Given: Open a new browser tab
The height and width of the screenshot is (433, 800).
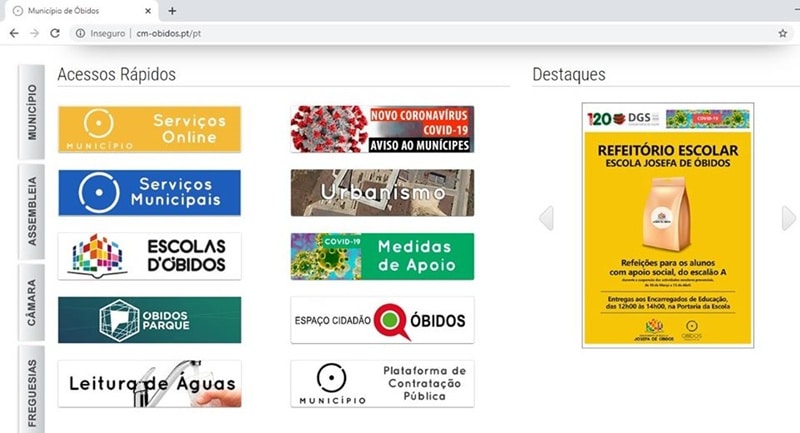Looking at the screenshot, I should (x=172, y=10).
